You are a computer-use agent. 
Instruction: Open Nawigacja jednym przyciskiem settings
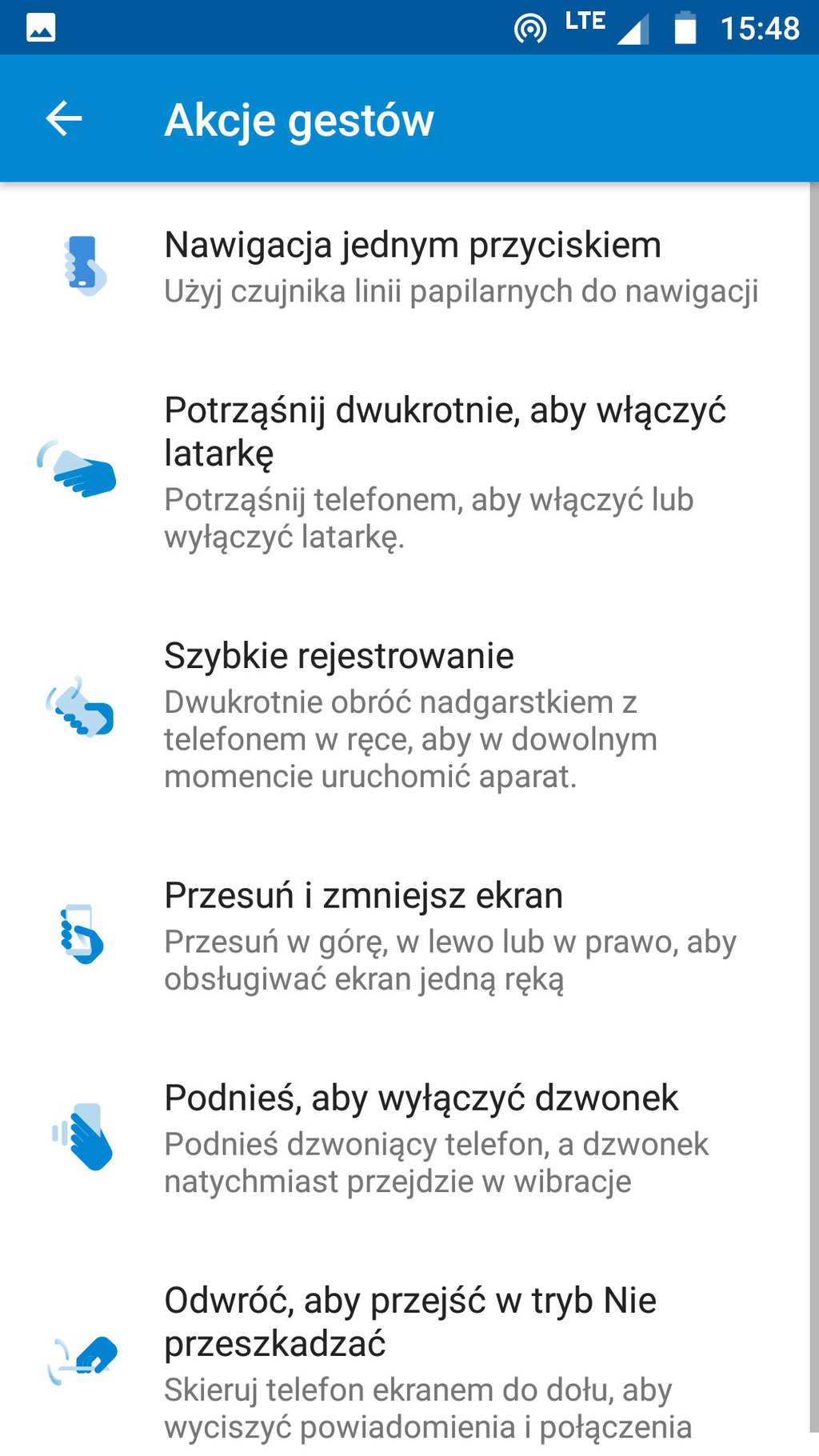(x=412, y=267)
